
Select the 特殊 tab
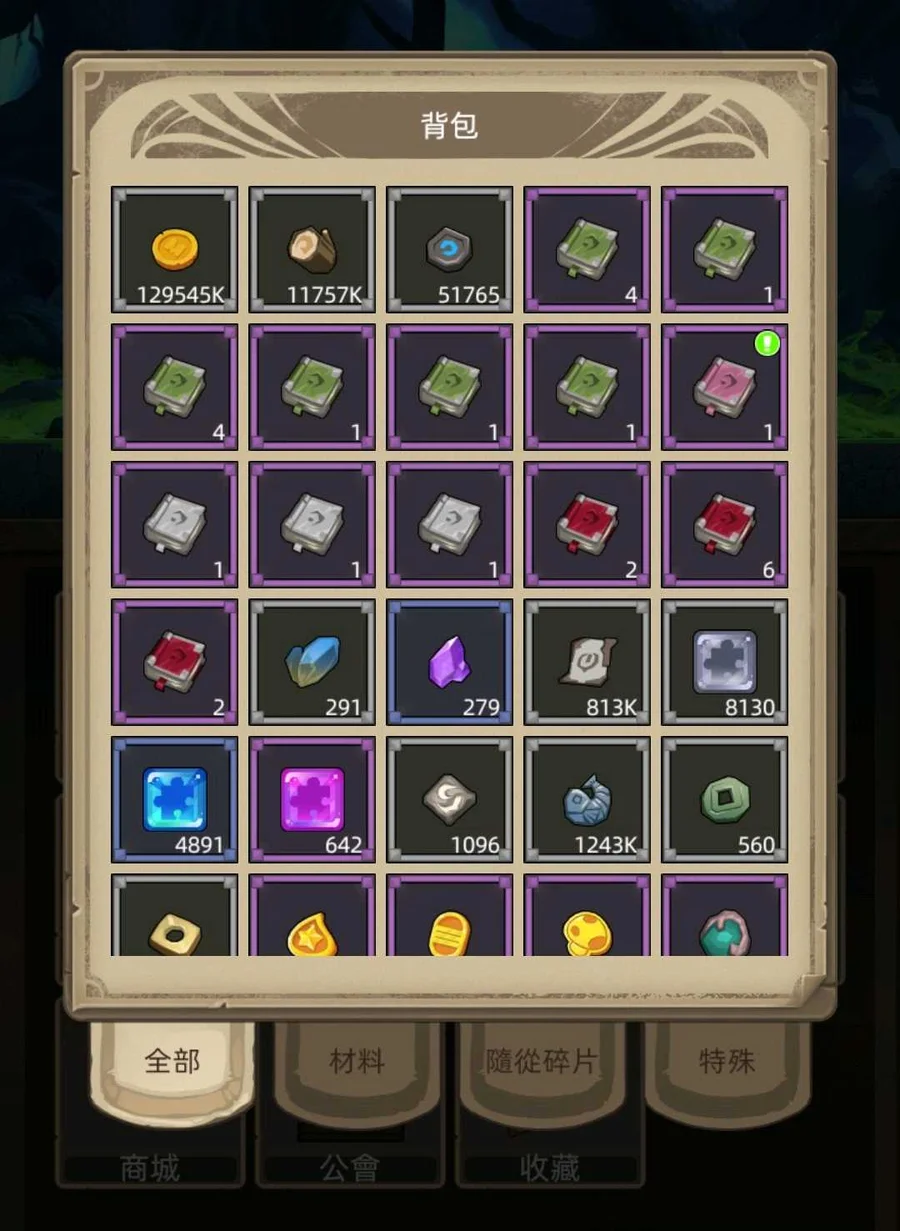pyautogui.click(x=726, y=1062)
